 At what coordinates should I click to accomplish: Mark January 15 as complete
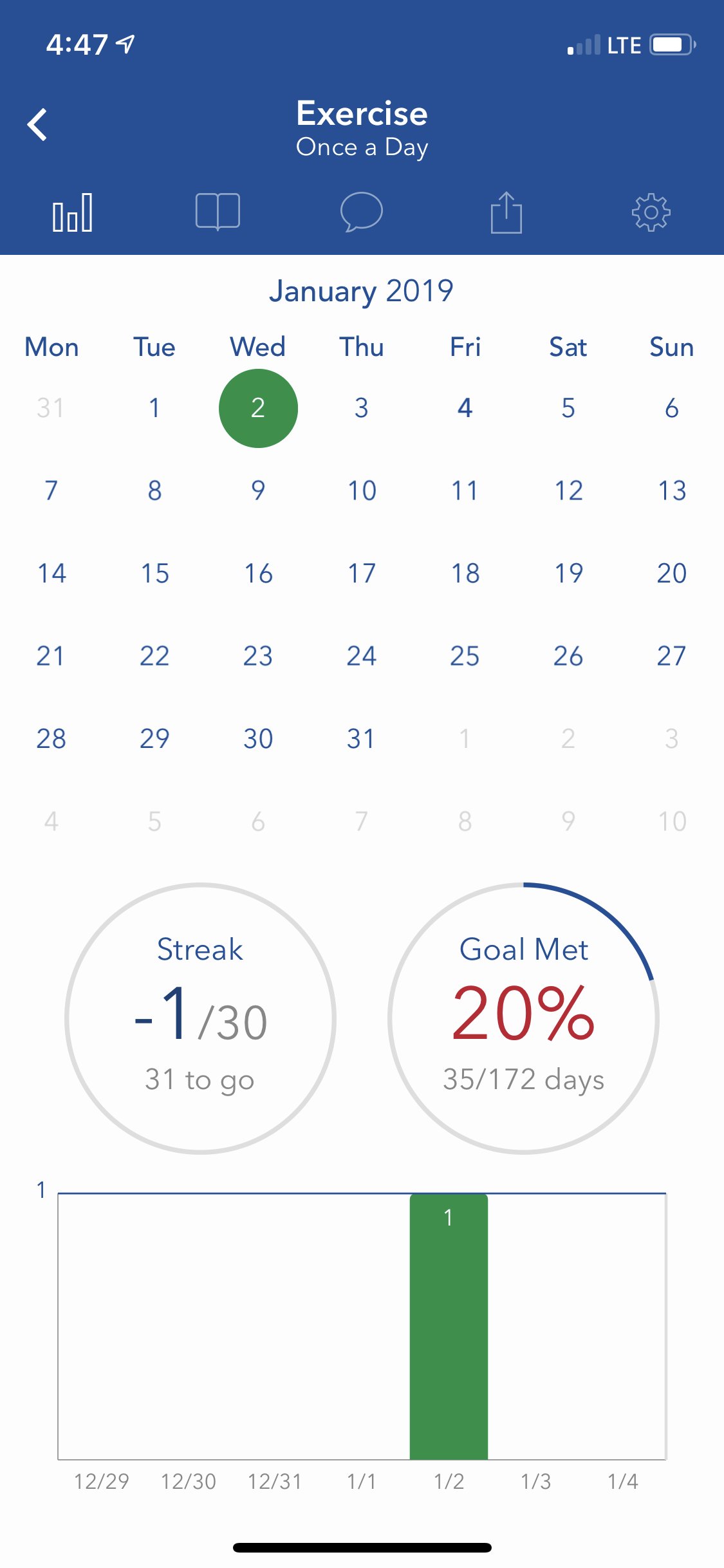[x=154, y=573]
